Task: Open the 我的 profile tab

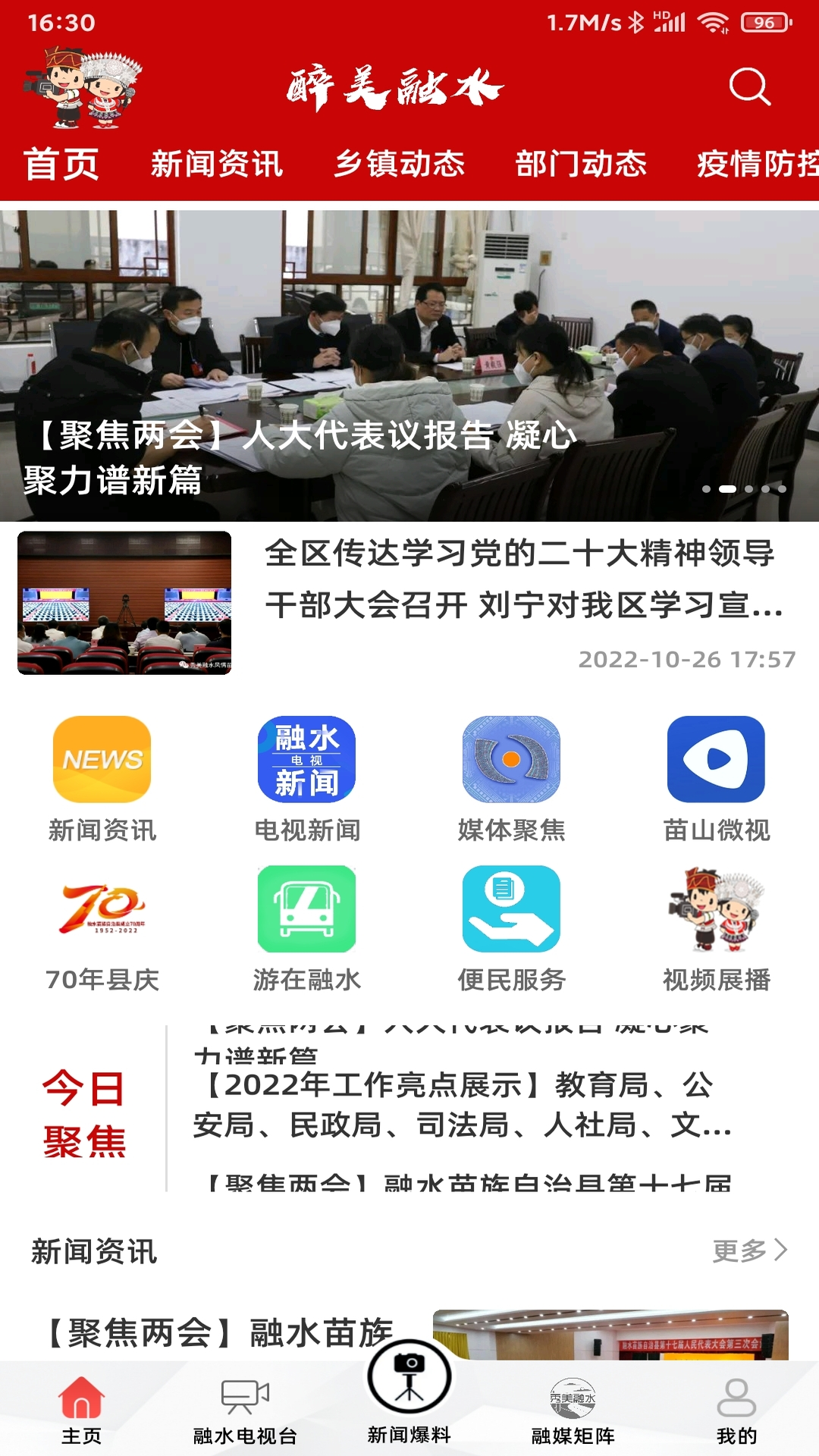Action: click(736, 1409)
